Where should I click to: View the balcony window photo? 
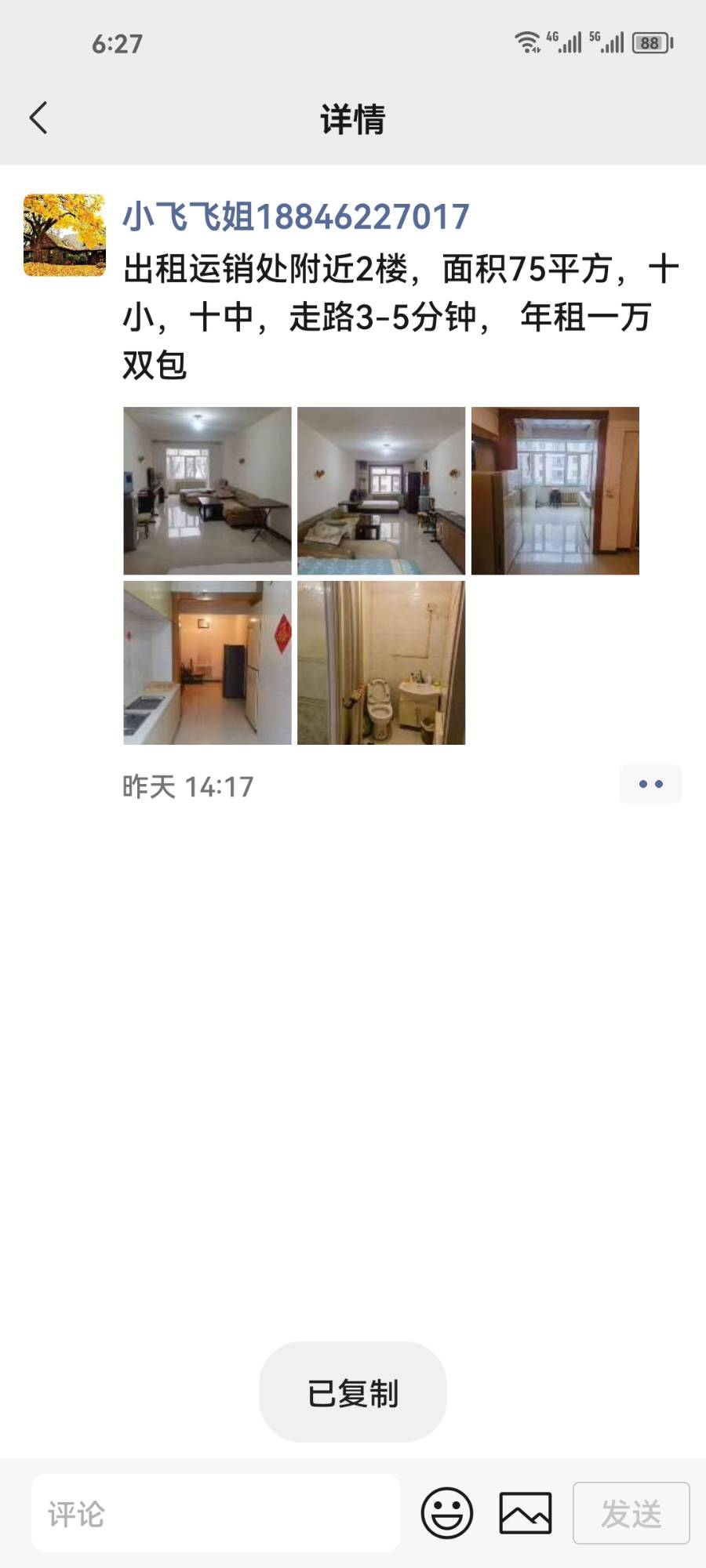tap(555, 491)
